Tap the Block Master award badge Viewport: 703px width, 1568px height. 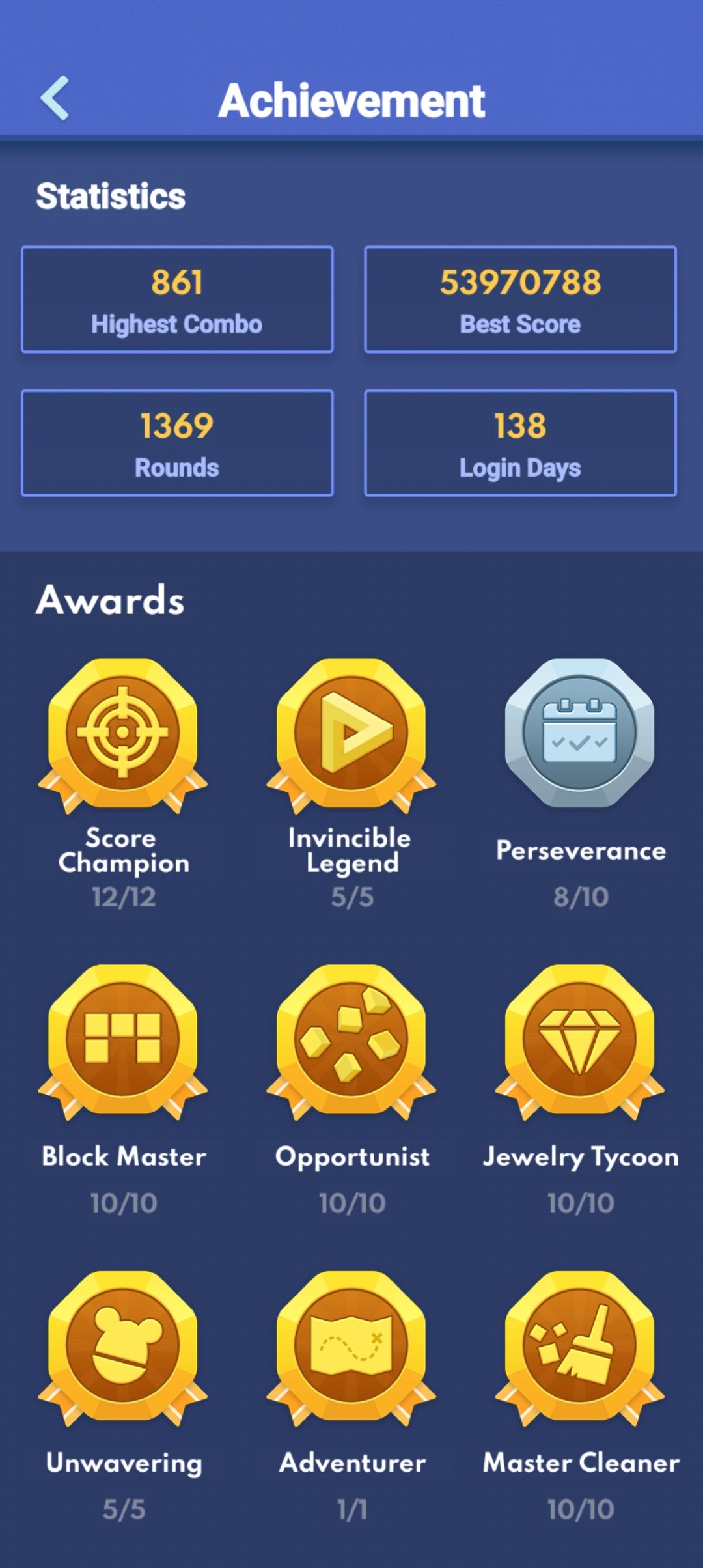click(x=123, y=1041)
